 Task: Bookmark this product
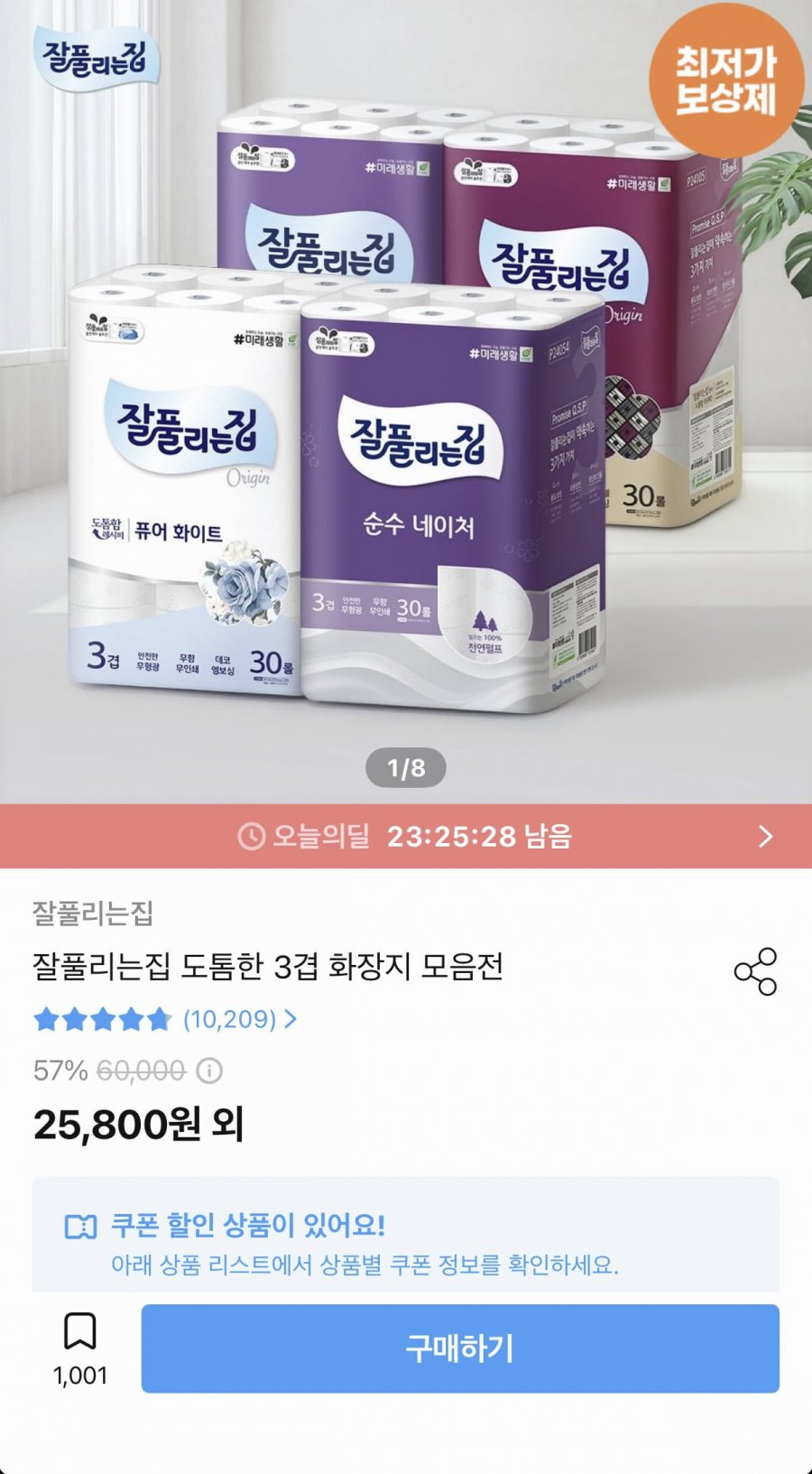click(80, 1332)
